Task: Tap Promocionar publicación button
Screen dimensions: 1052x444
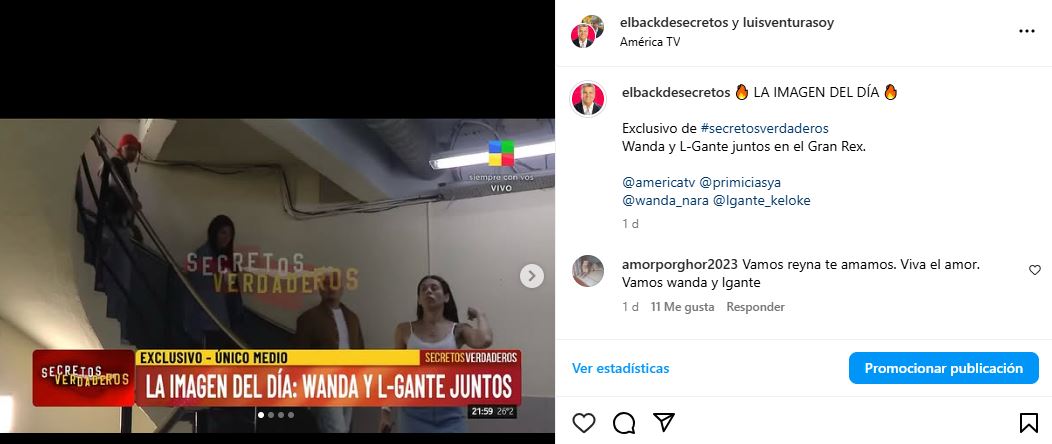Action: [x=944, y=368]
